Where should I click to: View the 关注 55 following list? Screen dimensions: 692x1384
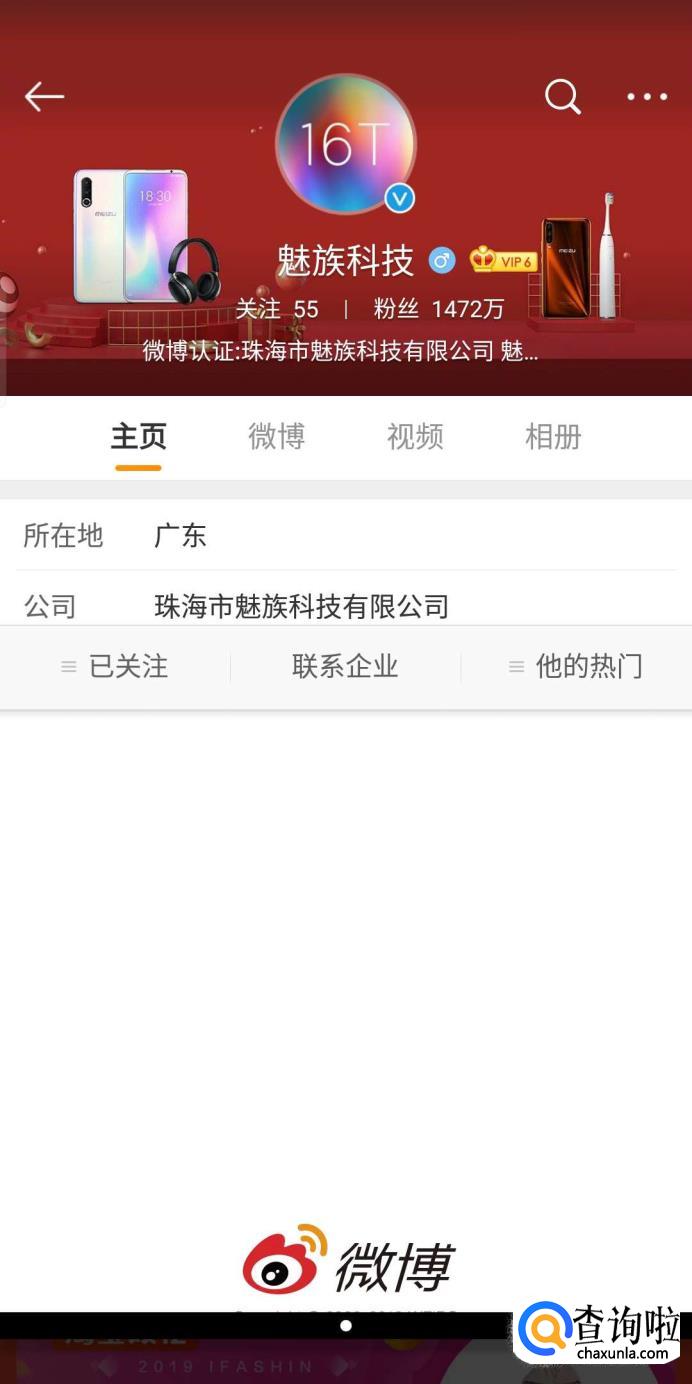[277, 309]
